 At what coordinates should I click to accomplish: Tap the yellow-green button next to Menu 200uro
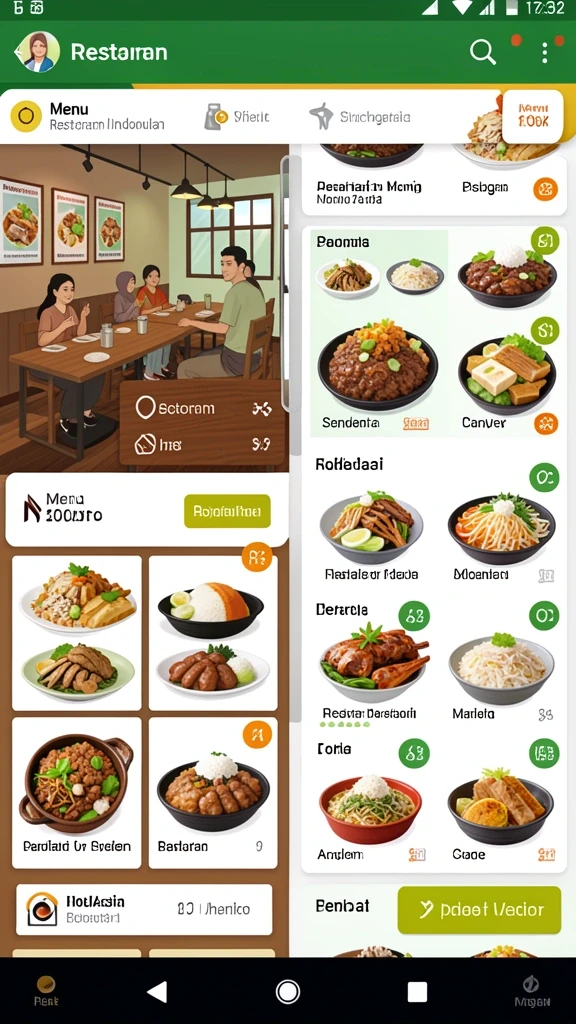click(x=227, y=511)
